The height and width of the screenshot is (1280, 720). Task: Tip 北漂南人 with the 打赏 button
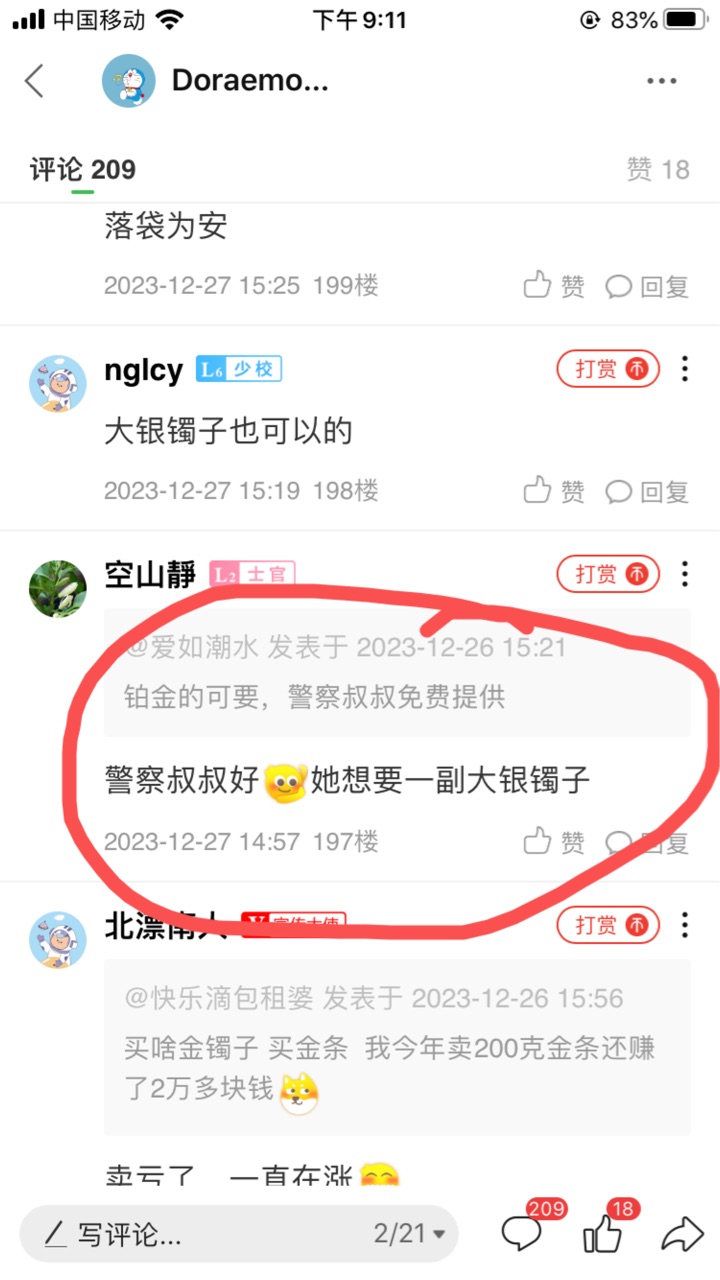pos(608,925)
